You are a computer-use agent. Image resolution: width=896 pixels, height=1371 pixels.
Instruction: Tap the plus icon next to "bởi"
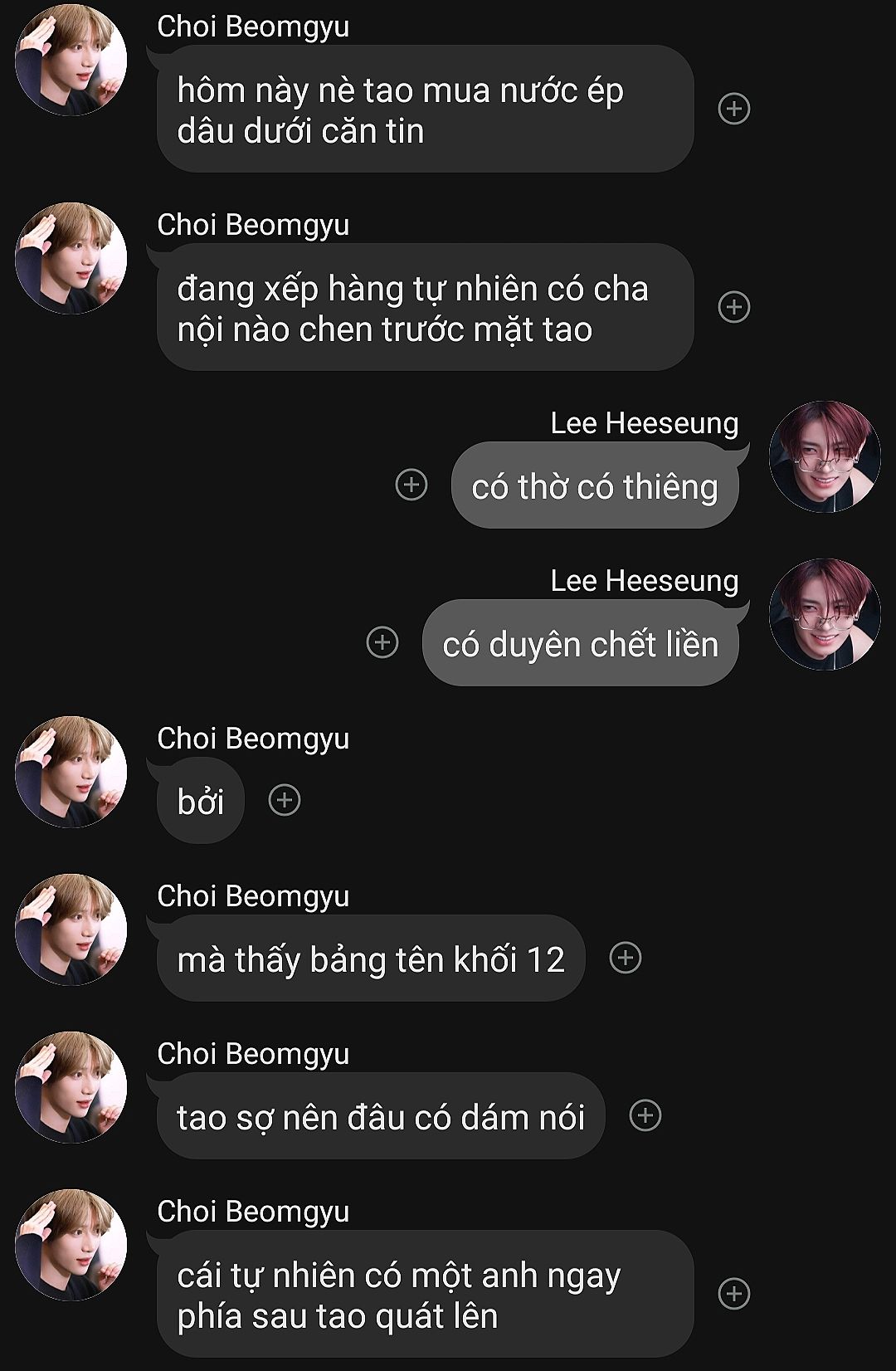285,800
